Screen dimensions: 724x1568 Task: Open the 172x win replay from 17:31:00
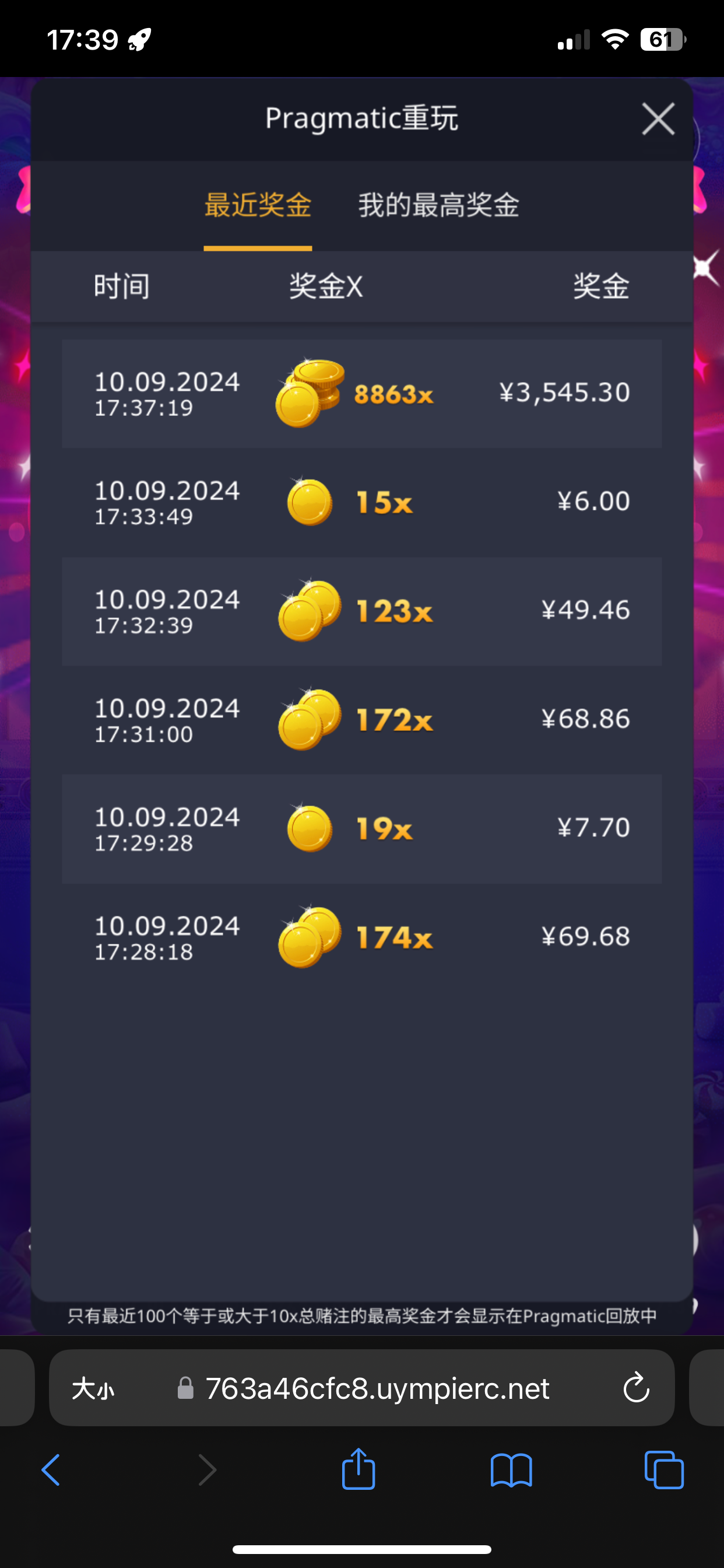[x=361, y=720]
